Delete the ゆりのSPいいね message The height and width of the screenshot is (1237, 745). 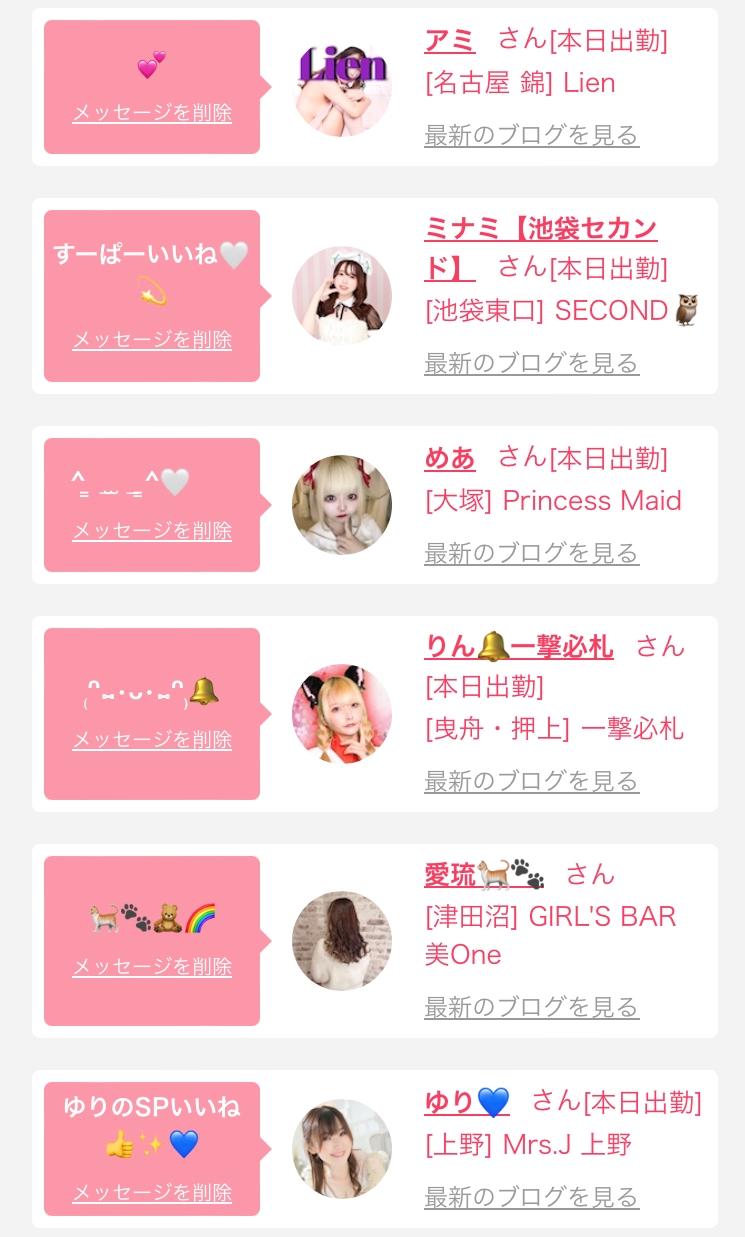click(x=152, y=1193)
